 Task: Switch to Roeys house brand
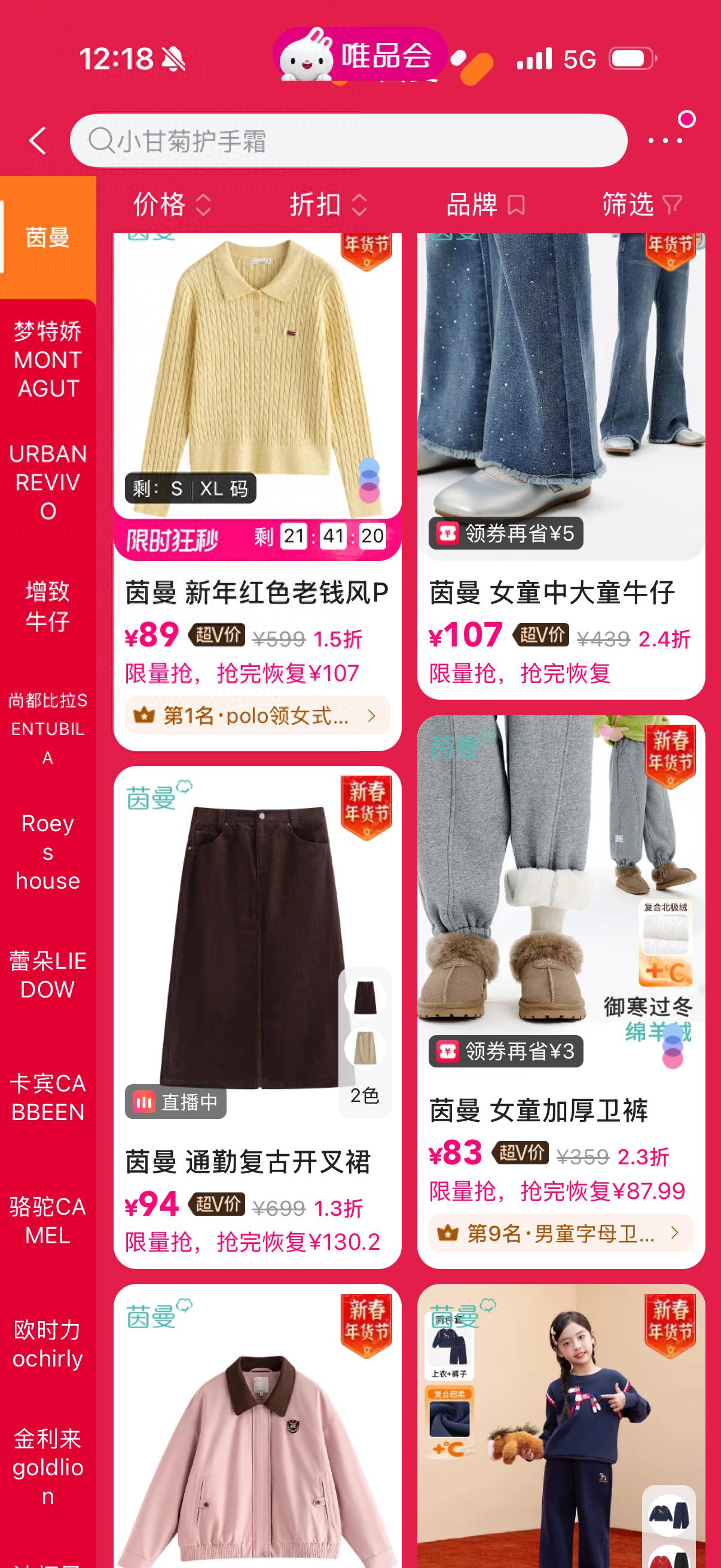(x=47, y=852)
